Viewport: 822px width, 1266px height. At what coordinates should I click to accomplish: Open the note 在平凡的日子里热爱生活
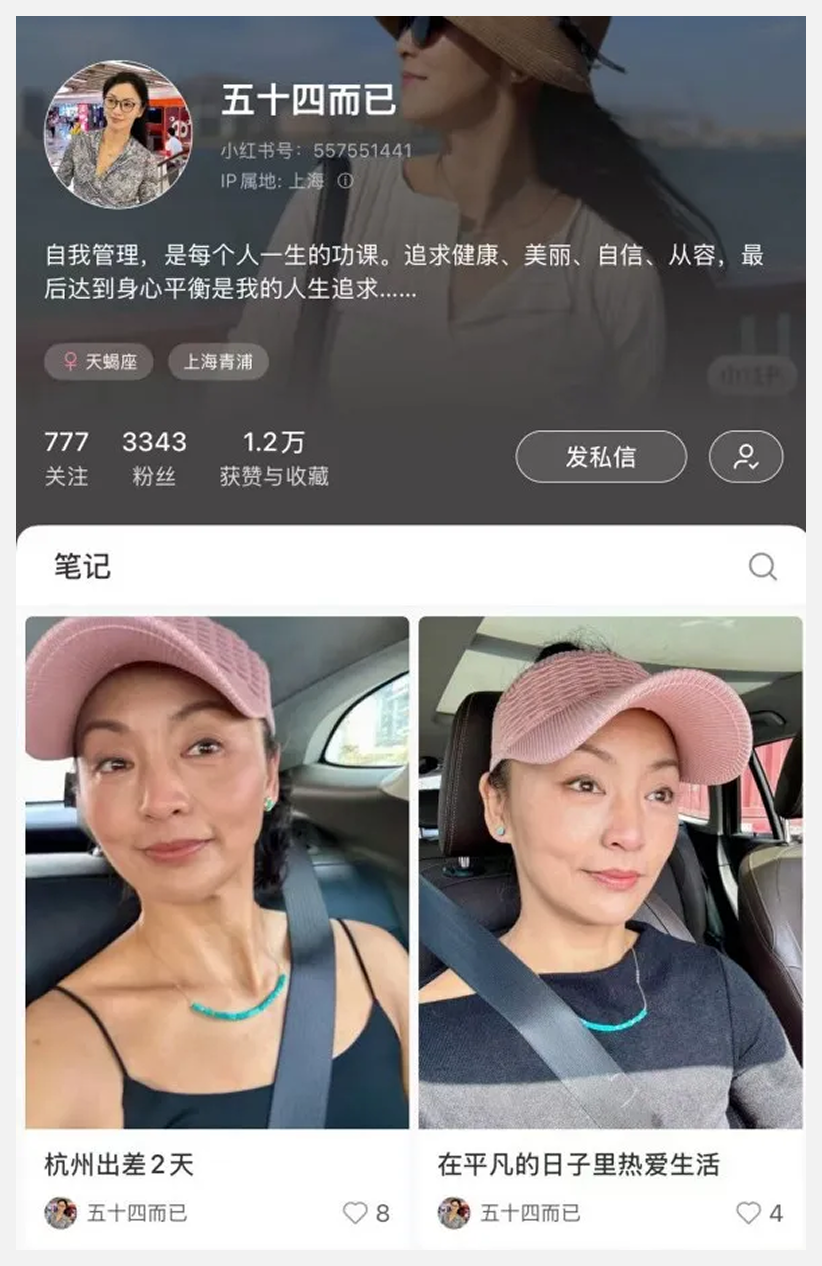610,872
